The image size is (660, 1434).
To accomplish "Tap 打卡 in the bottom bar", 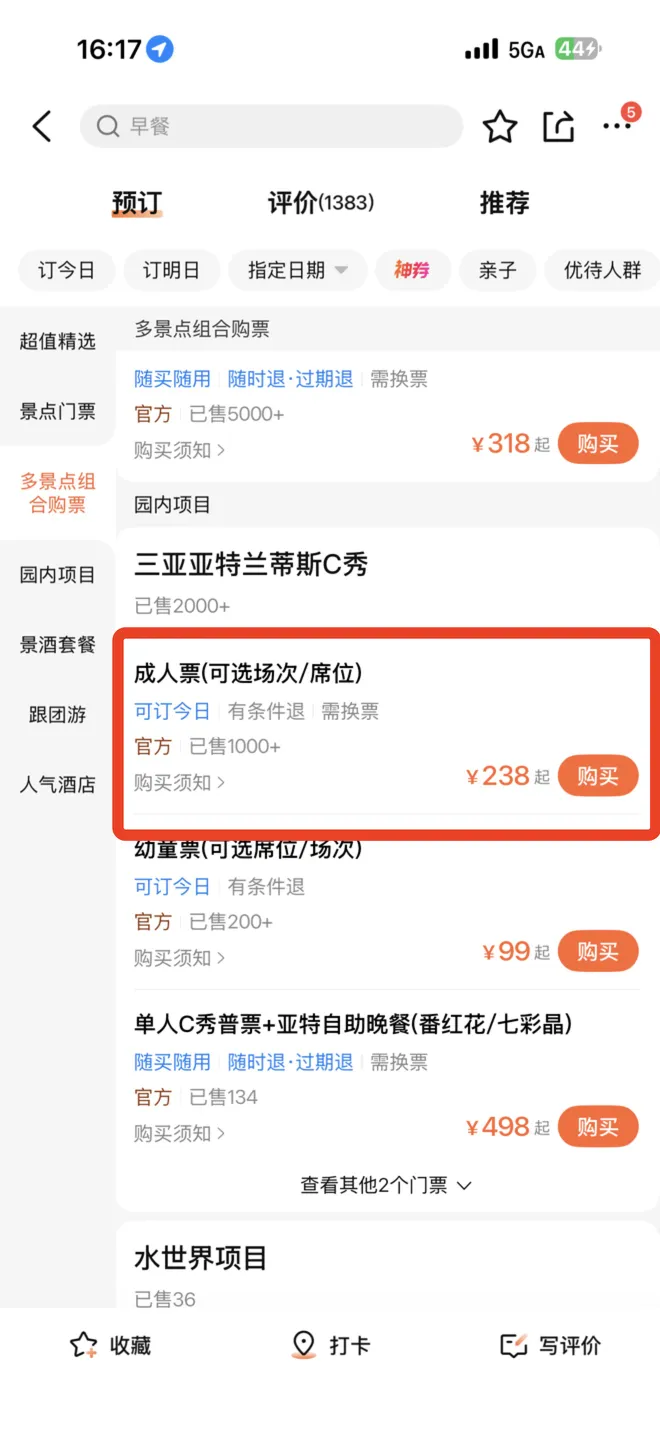I will pyautogui.click(x=330, y=1345).
